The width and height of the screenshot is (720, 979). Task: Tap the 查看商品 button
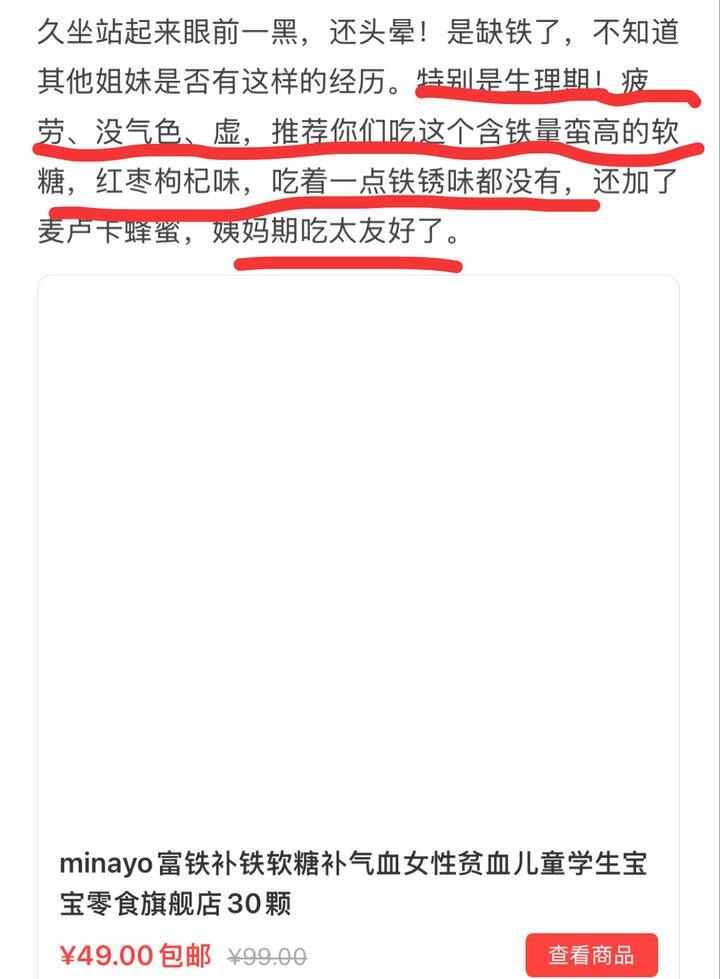(x=591, y=953)
